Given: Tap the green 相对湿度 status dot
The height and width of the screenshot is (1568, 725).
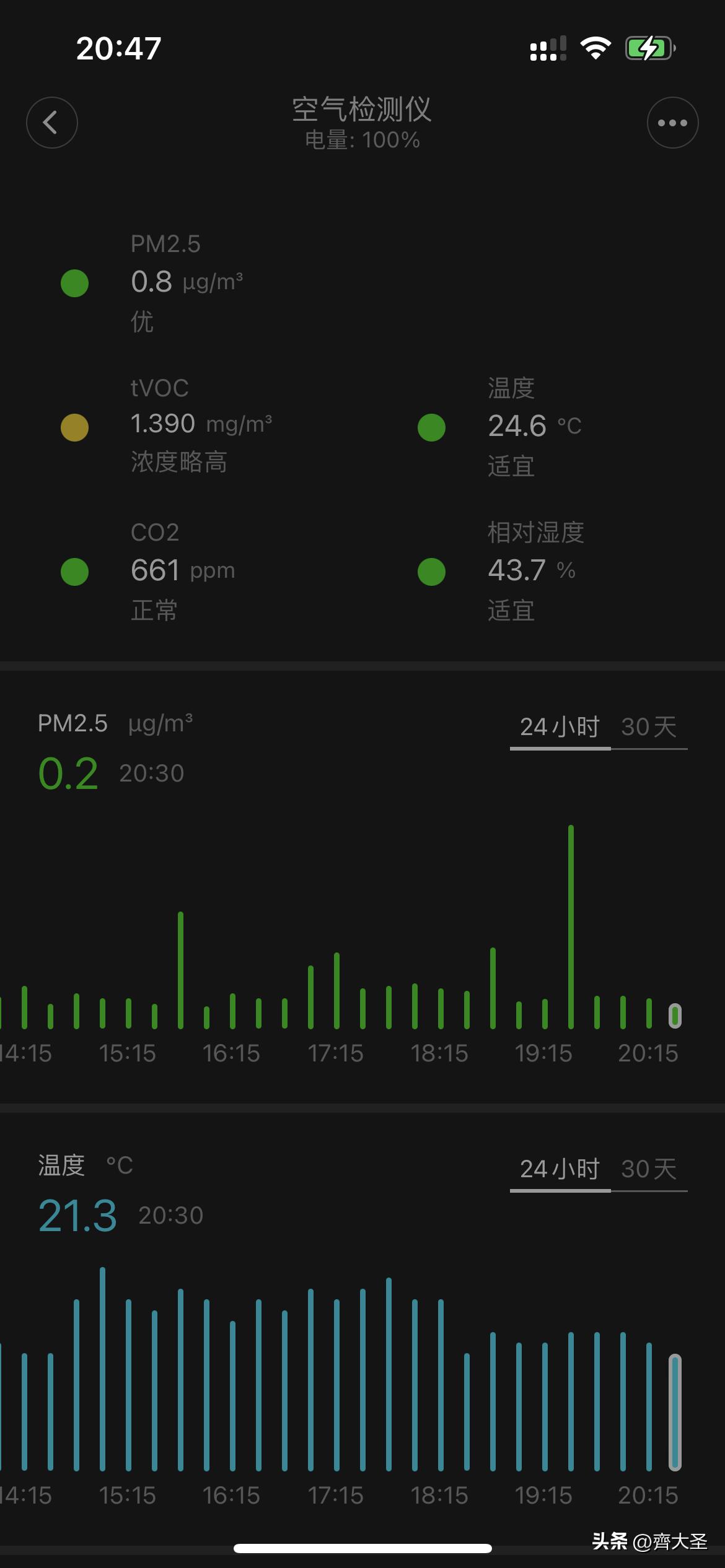Looking at the screenshot, I should click(432, 572).
